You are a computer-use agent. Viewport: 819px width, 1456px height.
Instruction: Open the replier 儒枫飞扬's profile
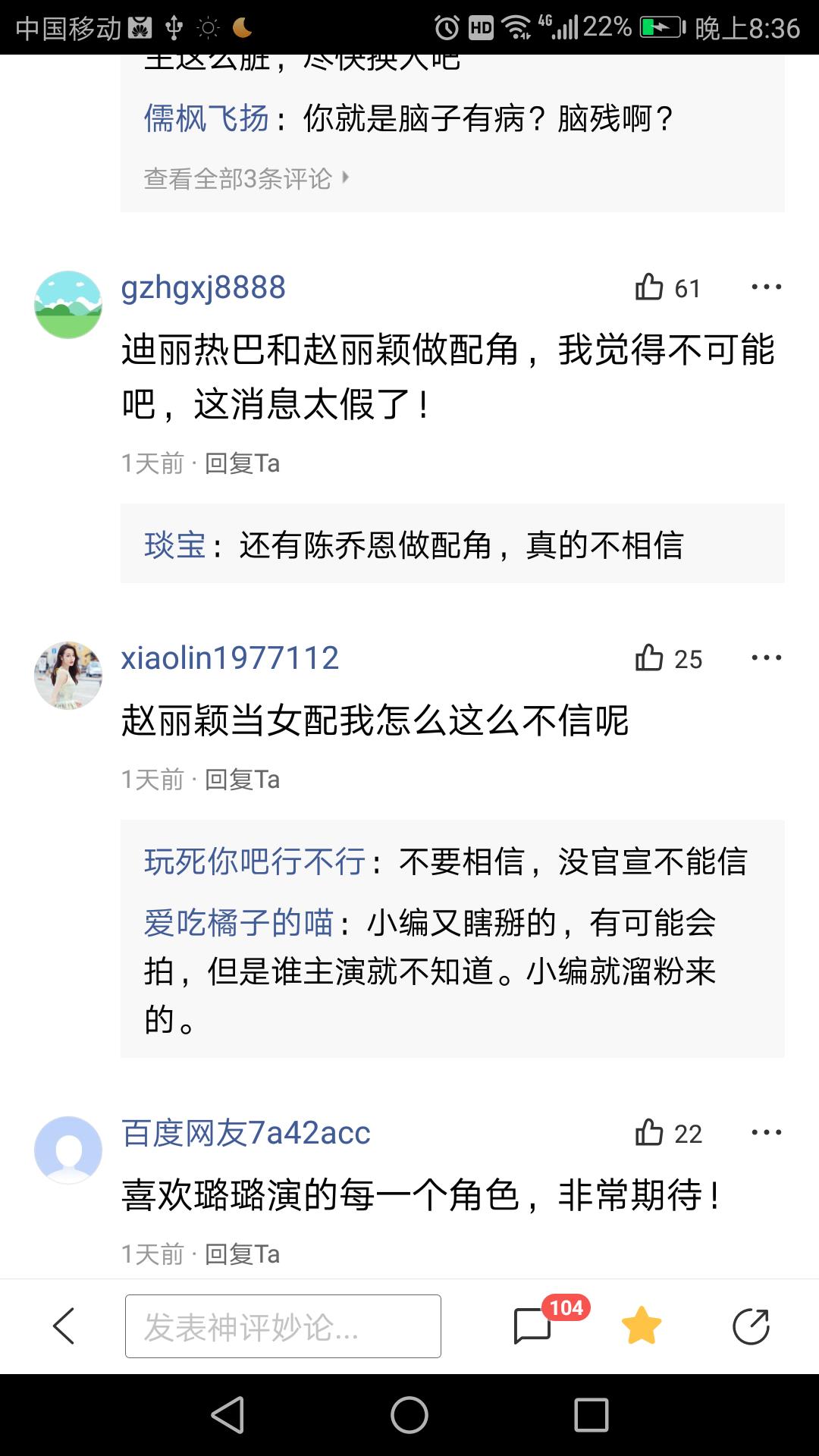click(x=206, y=118)
